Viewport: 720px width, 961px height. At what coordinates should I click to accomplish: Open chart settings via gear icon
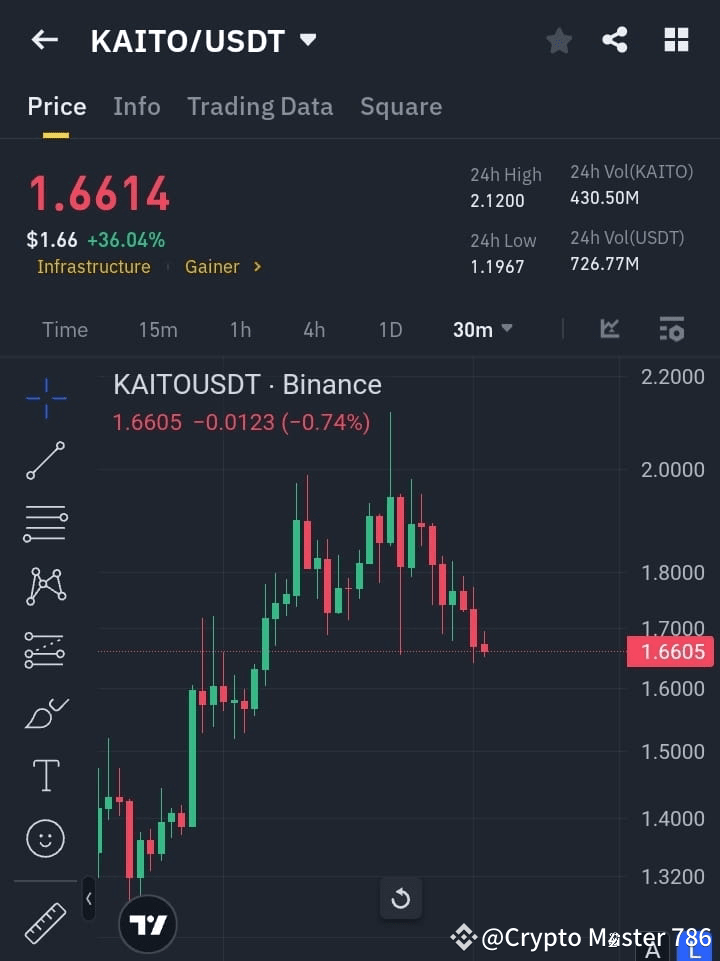tap(671, 329)
